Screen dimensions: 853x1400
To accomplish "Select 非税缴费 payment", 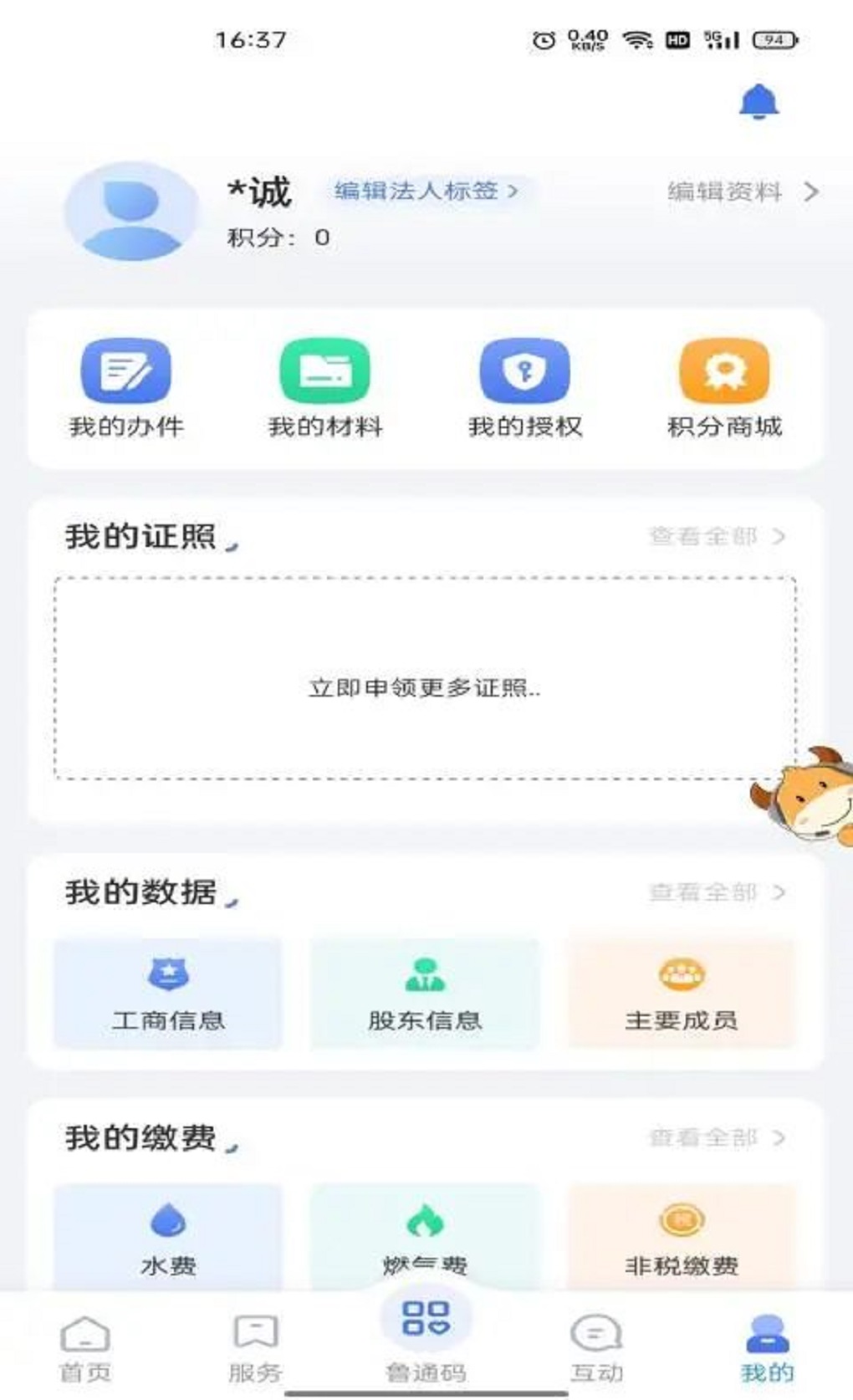I will coord(682,1238).
